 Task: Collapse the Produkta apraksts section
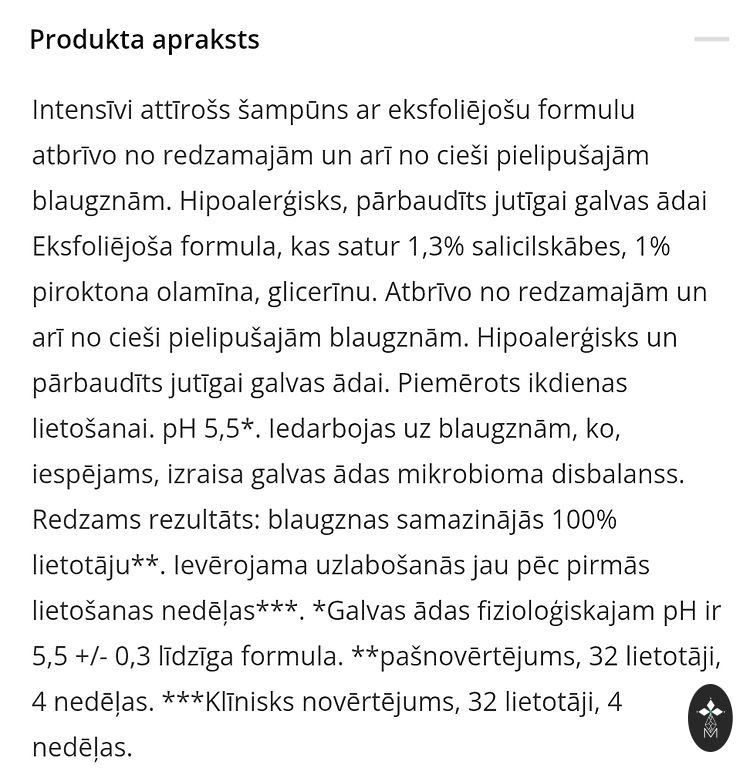tap(711, 39)
